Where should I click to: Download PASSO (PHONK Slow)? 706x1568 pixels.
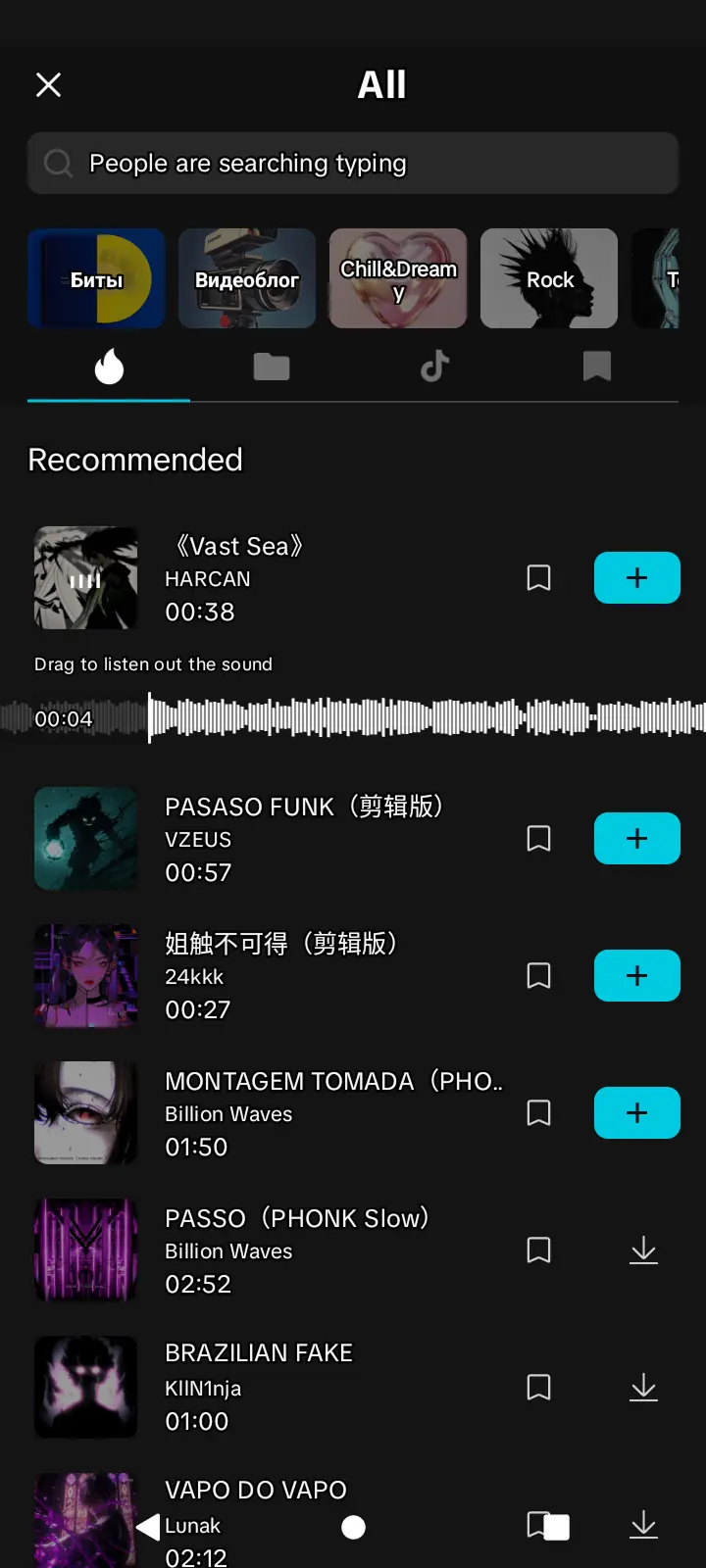click(x=643, y=1250)
